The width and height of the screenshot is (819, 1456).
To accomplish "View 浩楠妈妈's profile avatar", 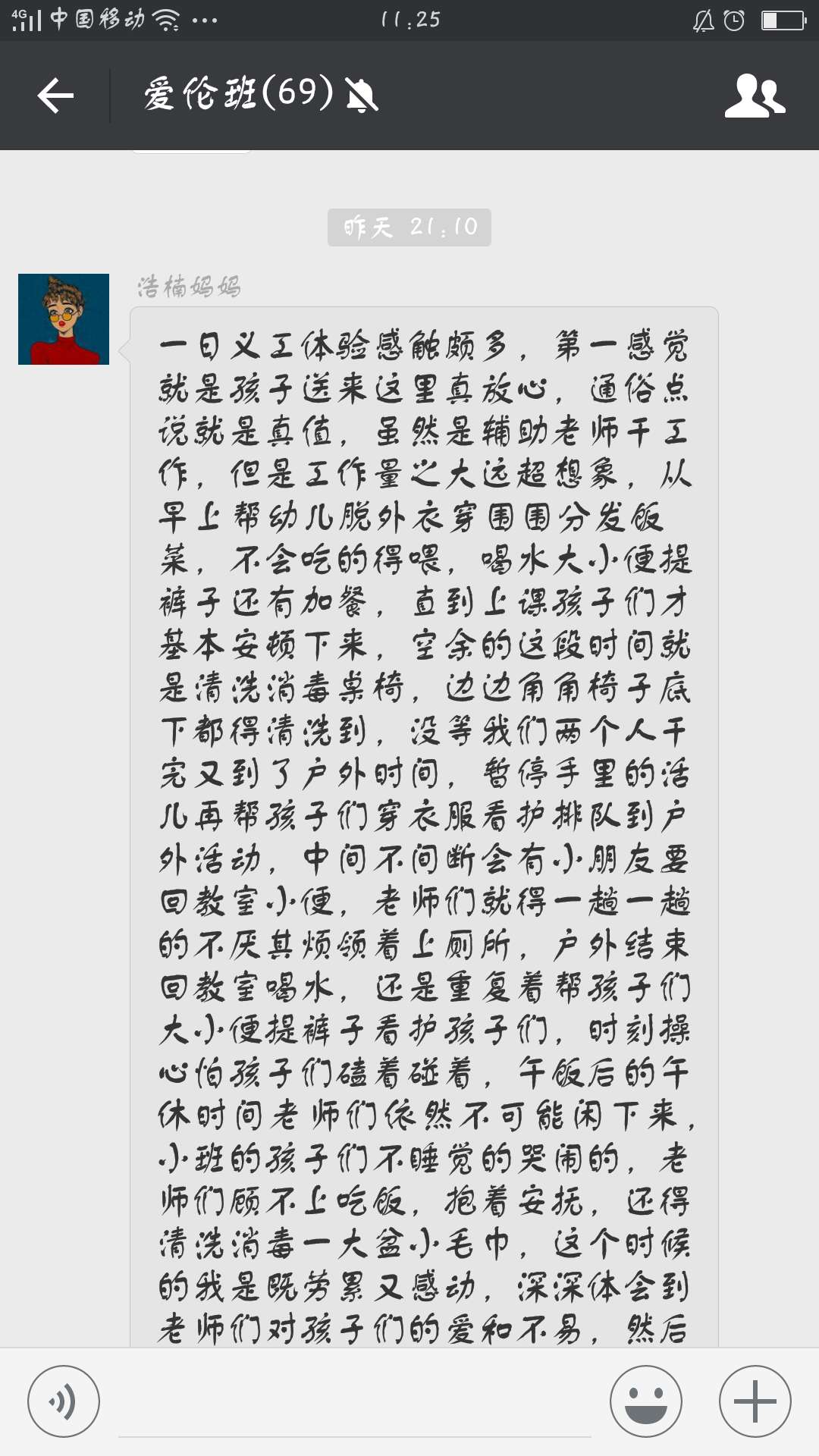I will [64, 319].
